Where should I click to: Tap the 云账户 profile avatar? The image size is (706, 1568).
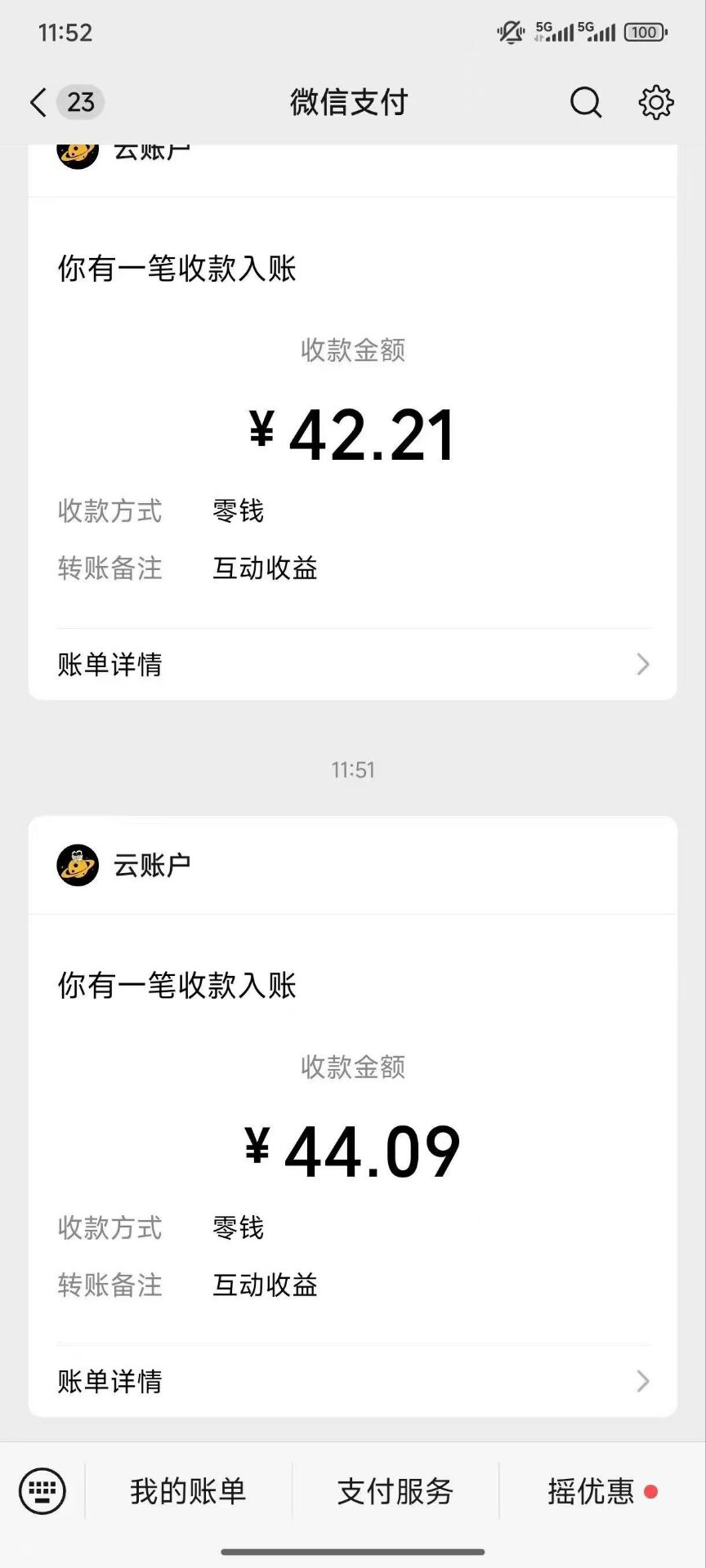point(78,866)
